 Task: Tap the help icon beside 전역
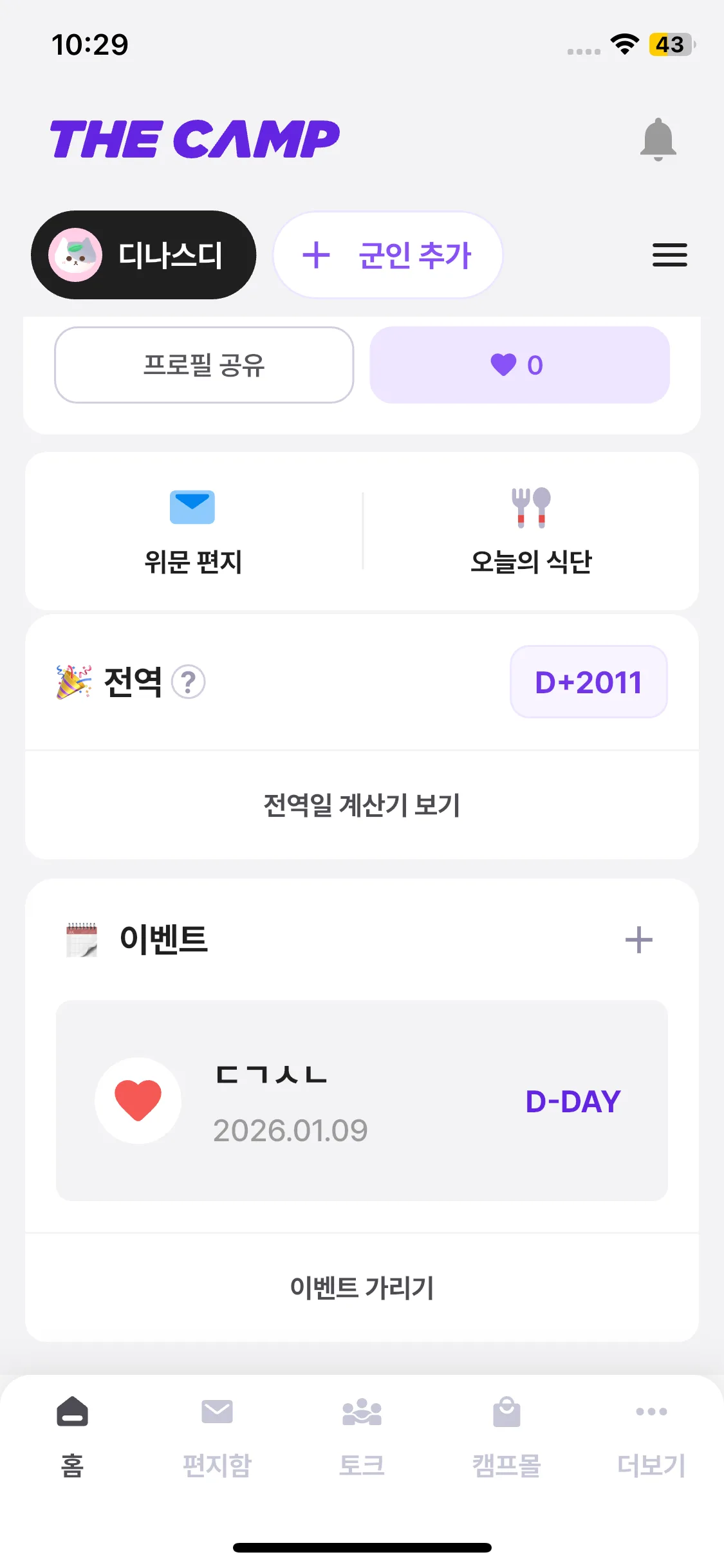pyautogui.click(x=189, y=682)
